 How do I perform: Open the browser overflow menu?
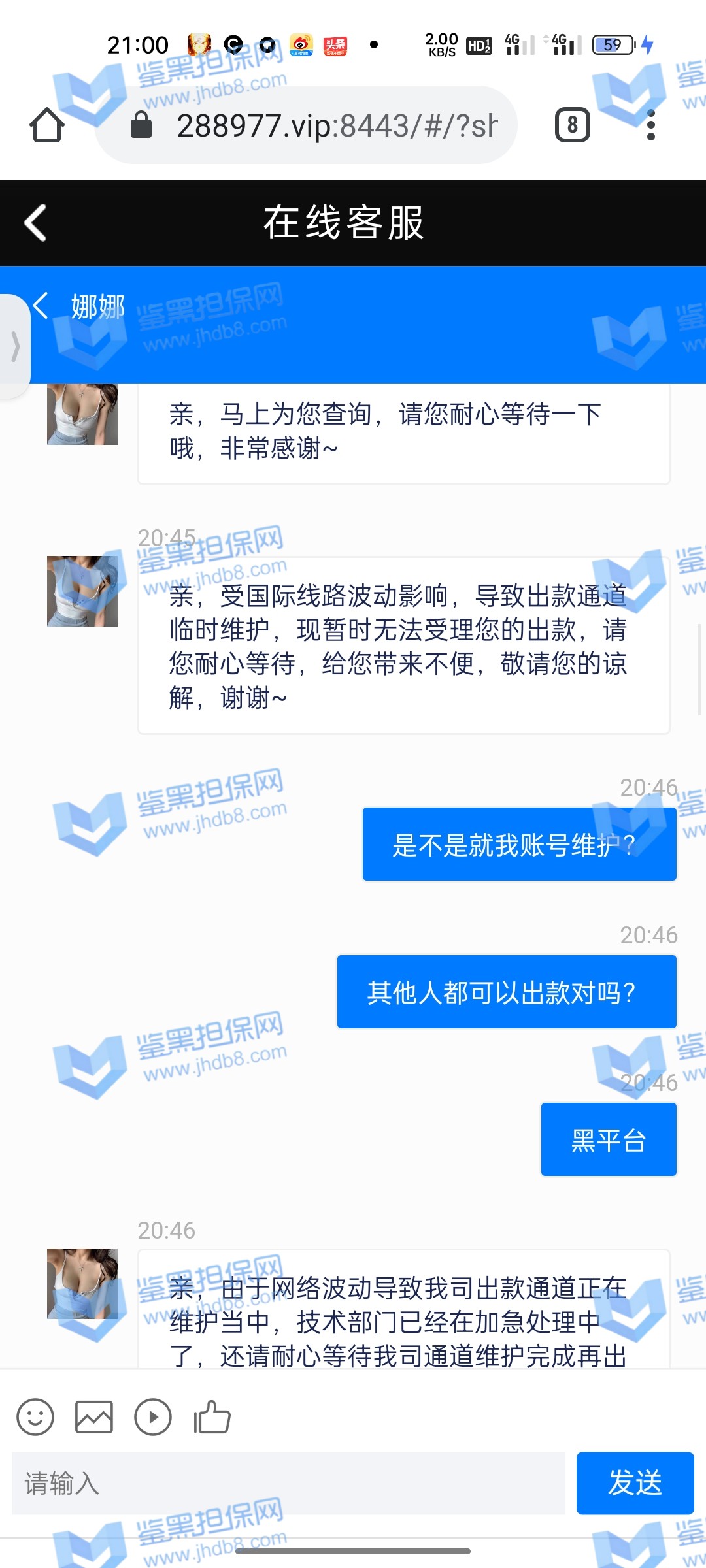tap(650, 125)
